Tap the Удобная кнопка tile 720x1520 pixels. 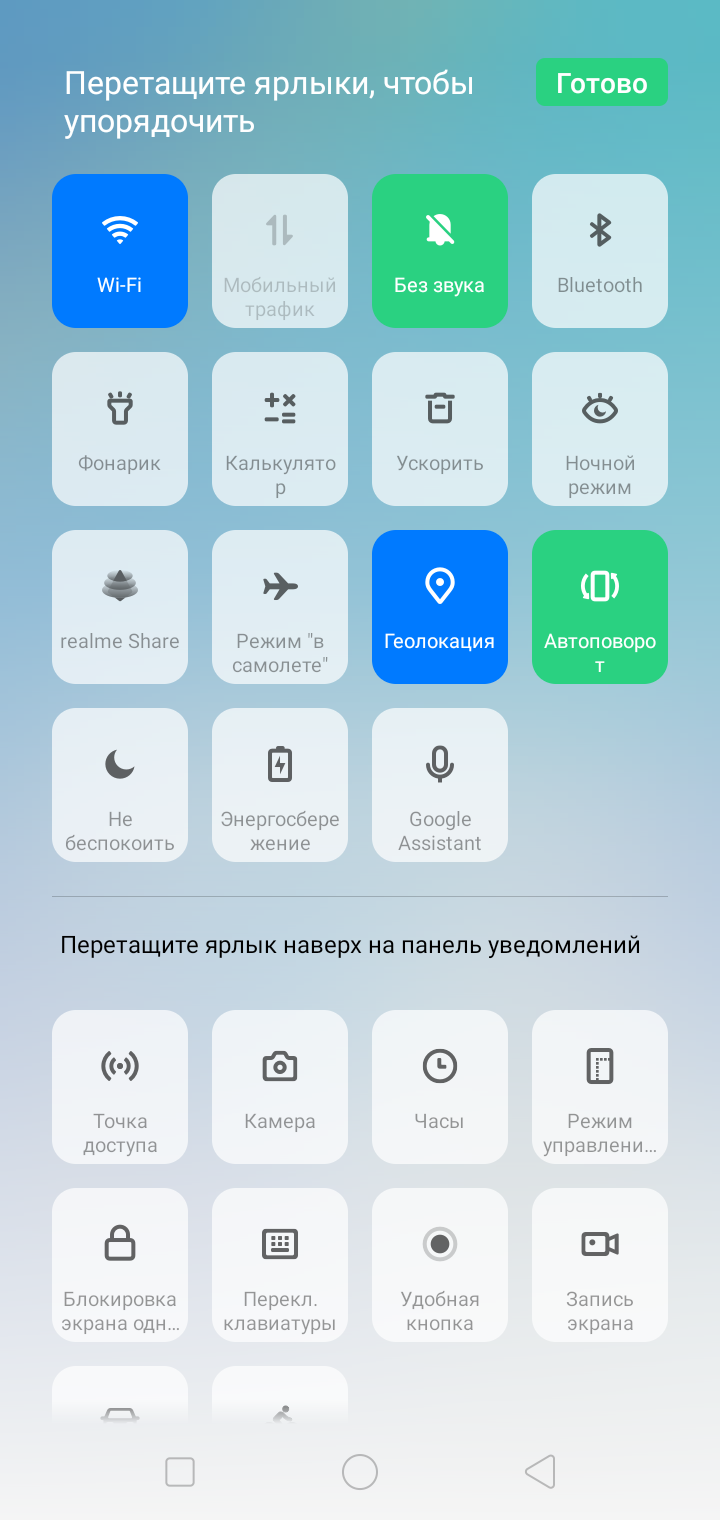click(x=440, y=1265)
